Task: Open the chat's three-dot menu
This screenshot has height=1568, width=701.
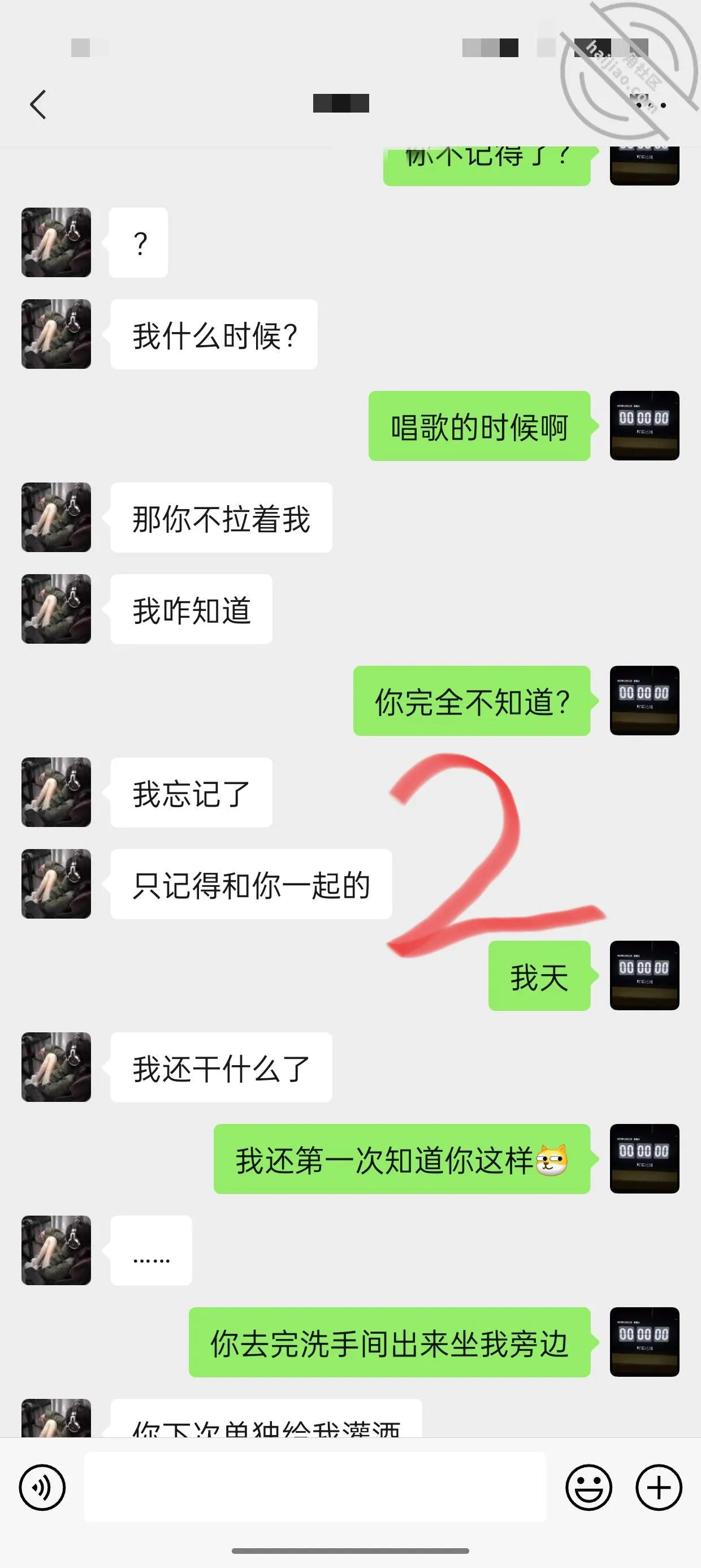Action: click(x=651, y=105)
